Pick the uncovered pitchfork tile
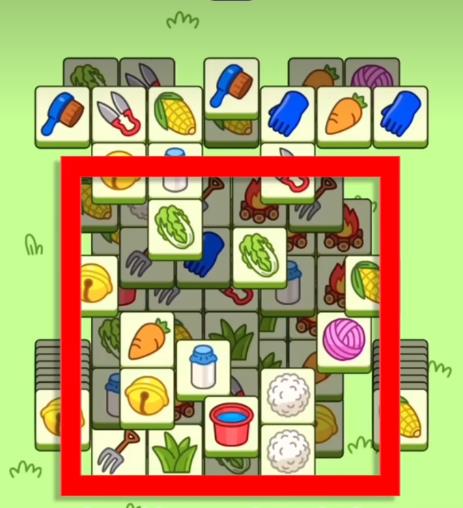463x508 pixels. click(x=118, y=452)
